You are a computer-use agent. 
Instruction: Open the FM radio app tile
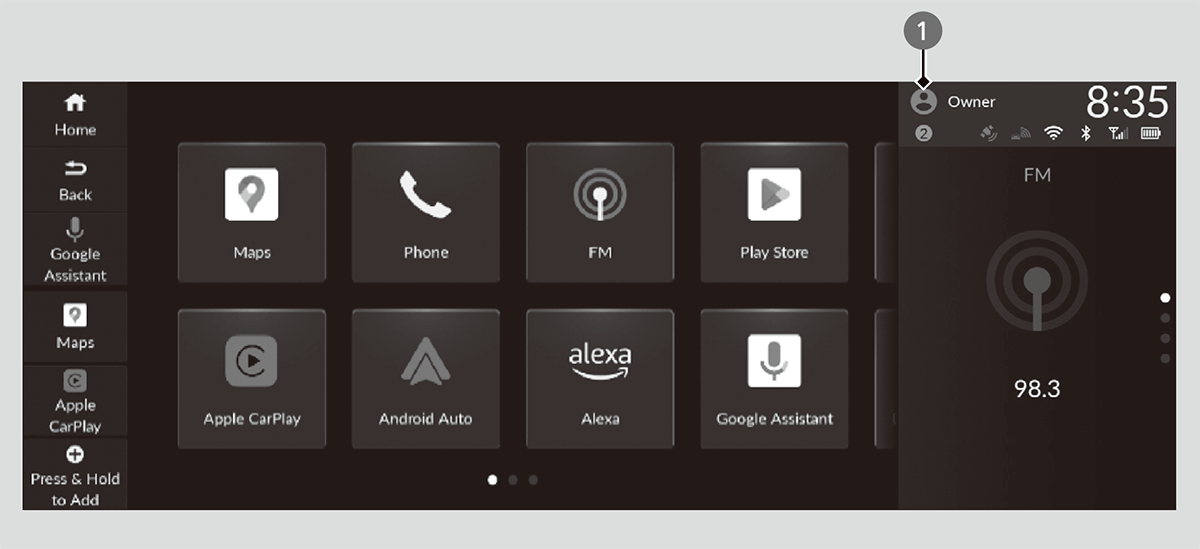pos(600,212)
